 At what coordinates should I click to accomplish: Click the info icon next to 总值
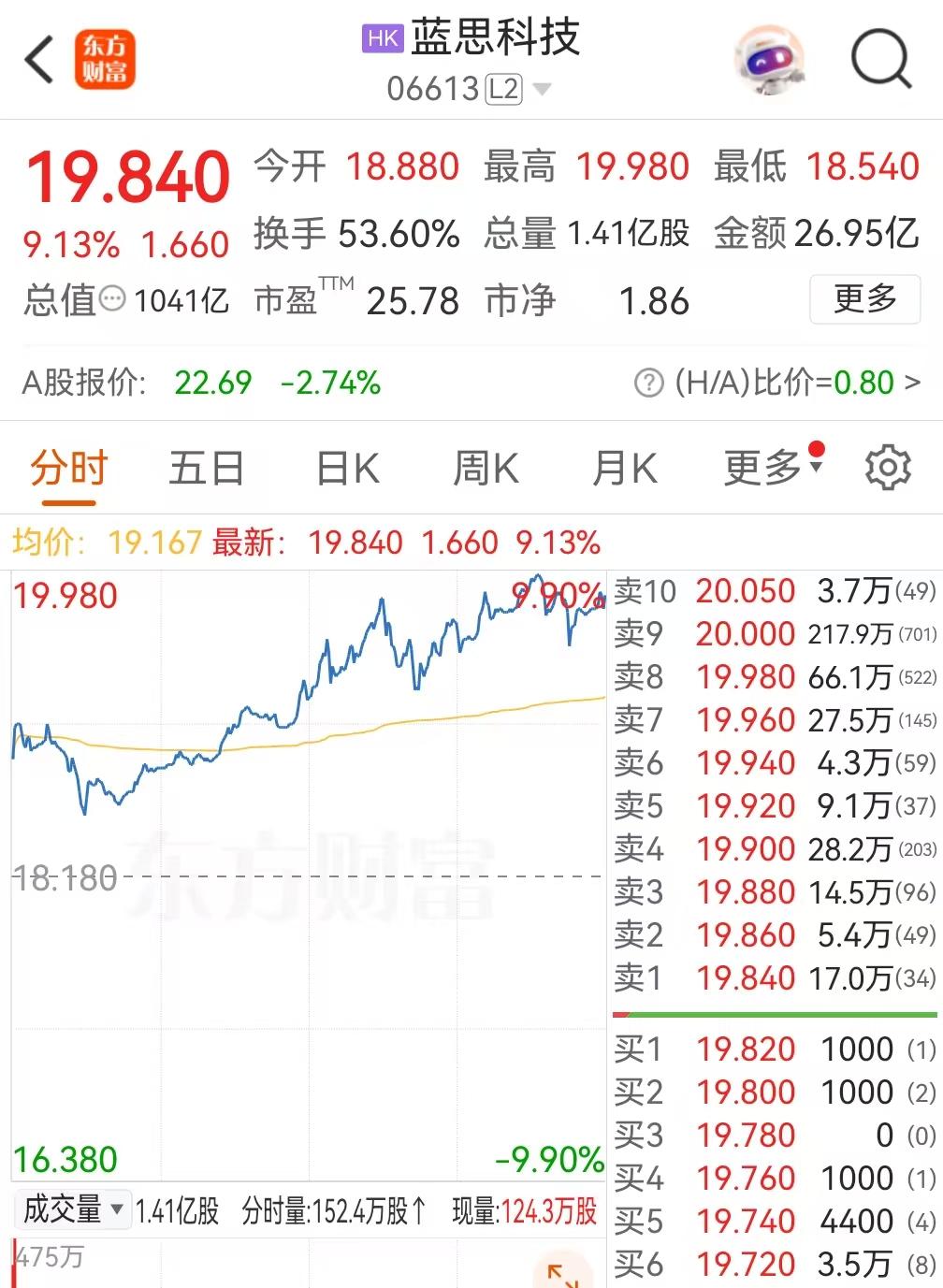click(x=114, y=299)
